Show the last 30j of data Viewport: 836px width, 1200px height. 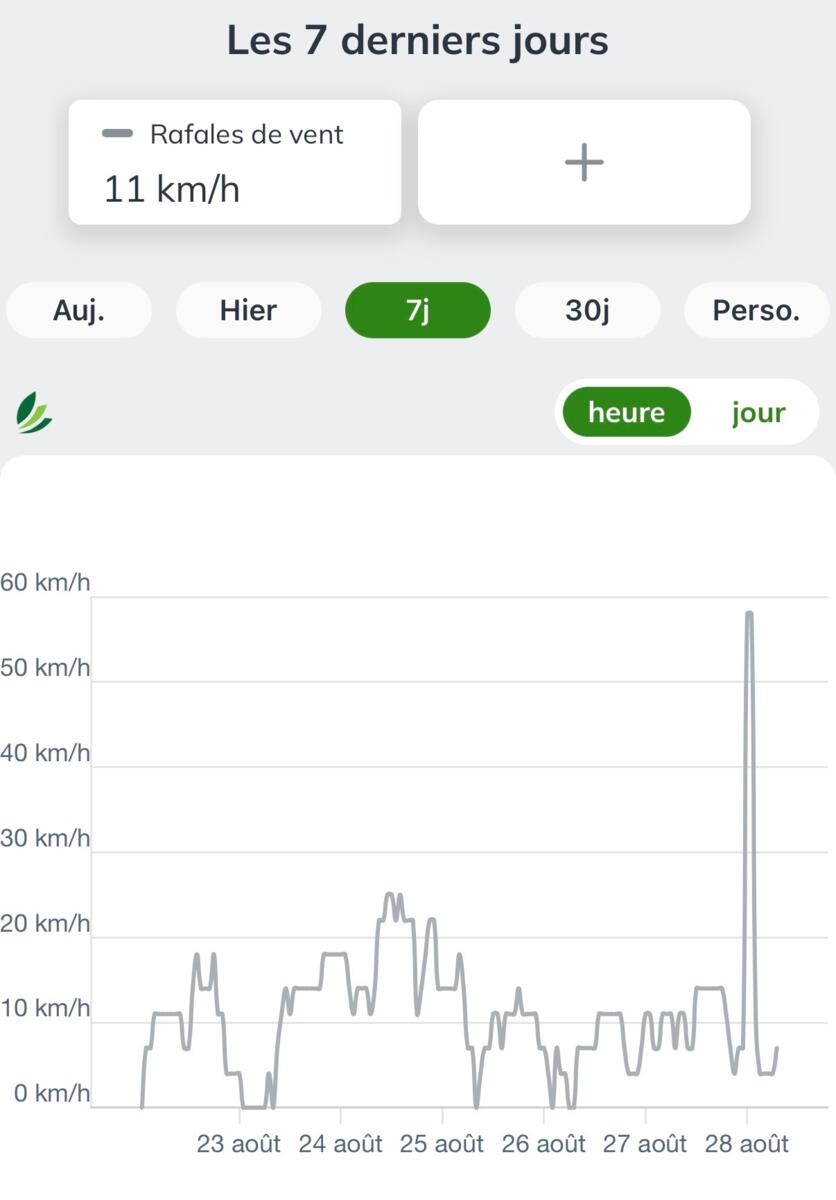pyautogui.click(x=587, y=310)
